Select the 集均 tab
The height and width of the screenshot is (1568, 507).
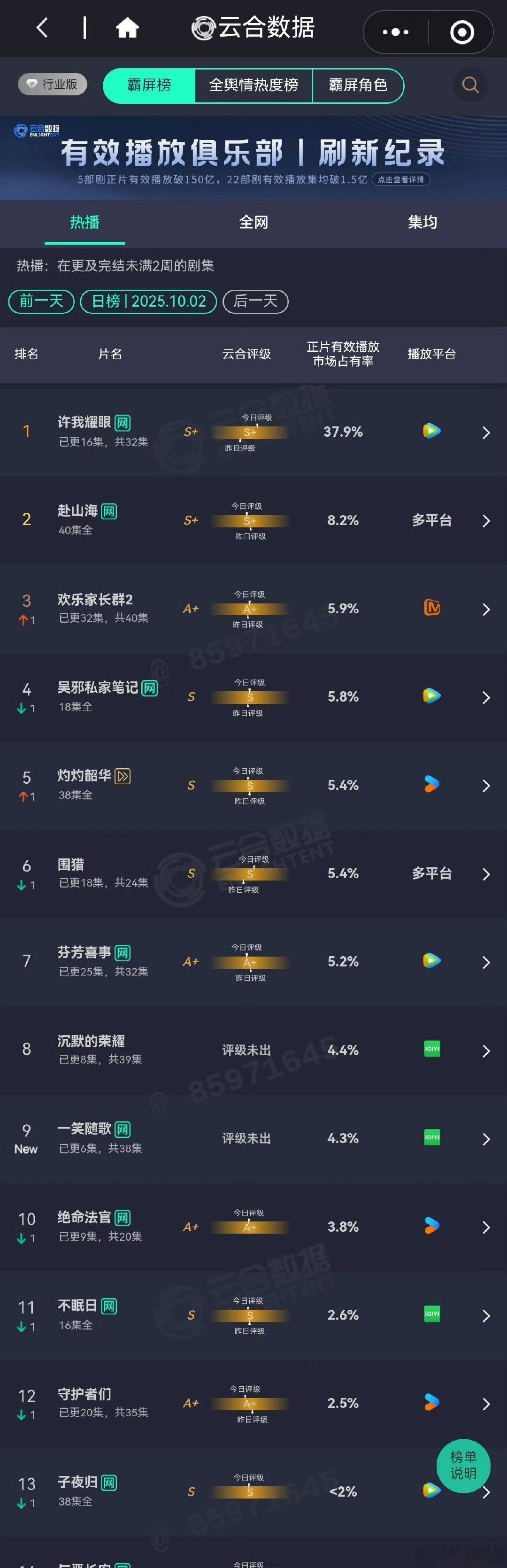(422, 222)
